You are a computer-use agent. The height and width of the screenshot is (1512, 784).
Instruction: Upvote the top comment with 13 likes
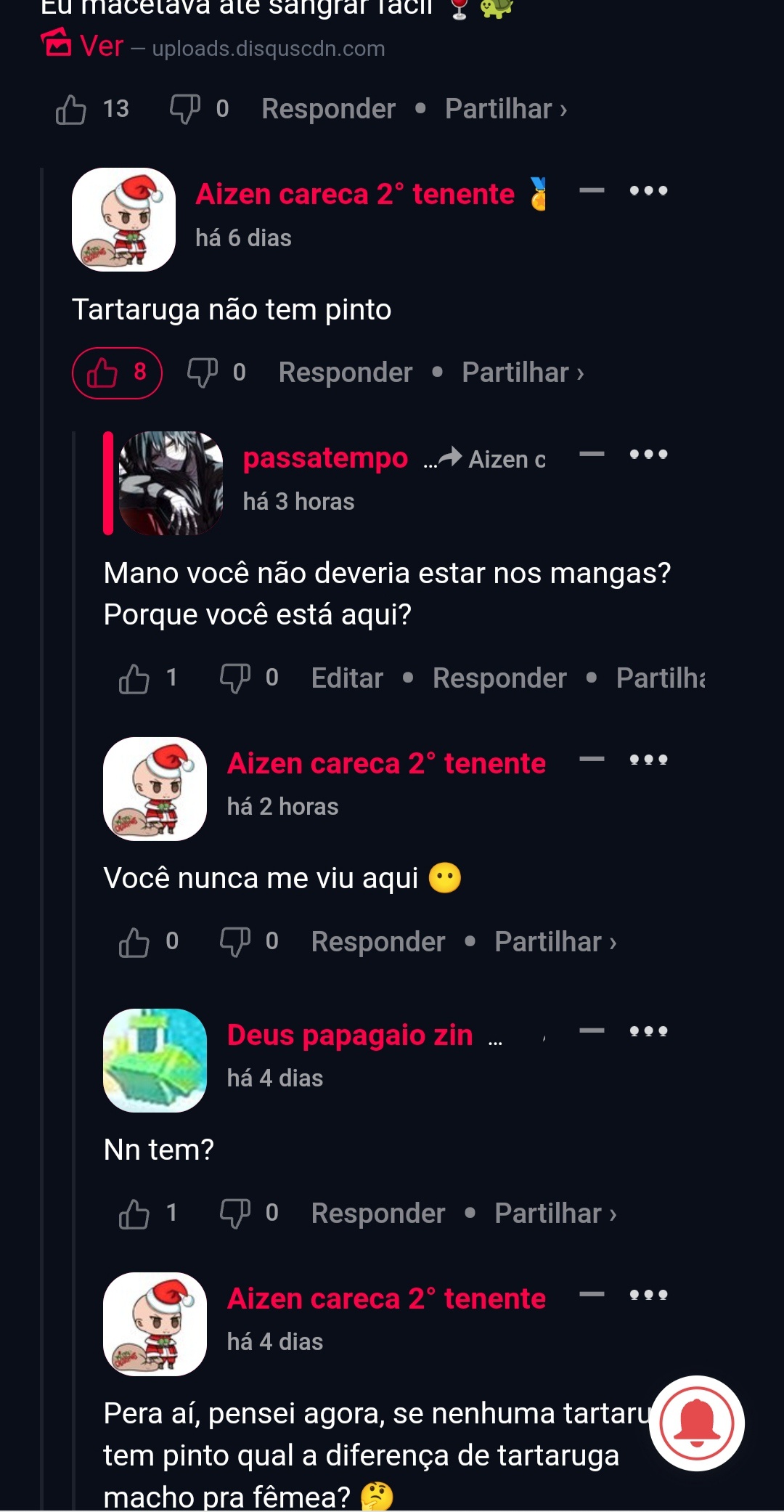pyautogui.click(x=71, y=110)
